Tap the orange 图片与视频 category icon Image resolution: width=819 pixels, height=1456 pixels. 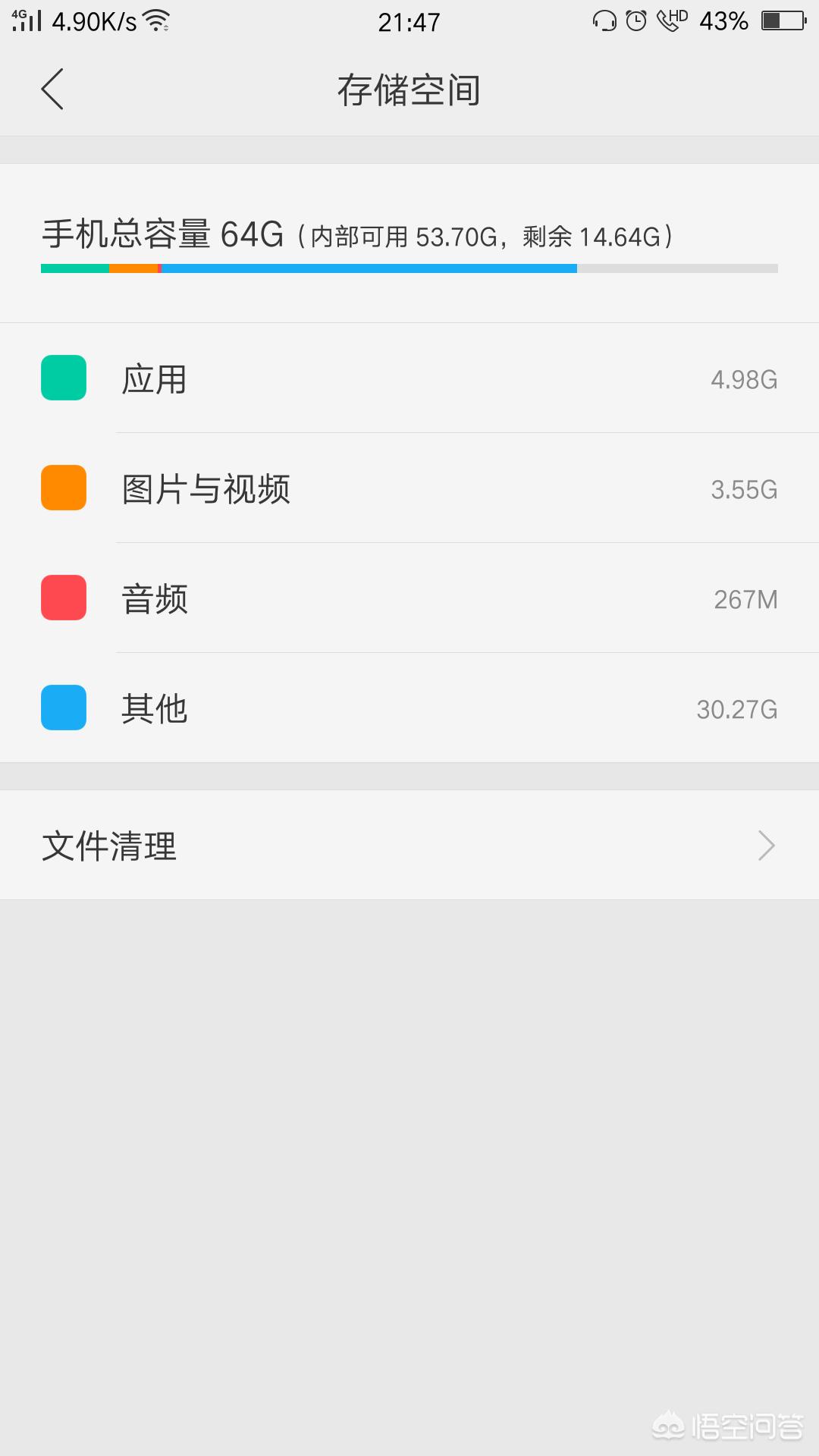[63, 489]
